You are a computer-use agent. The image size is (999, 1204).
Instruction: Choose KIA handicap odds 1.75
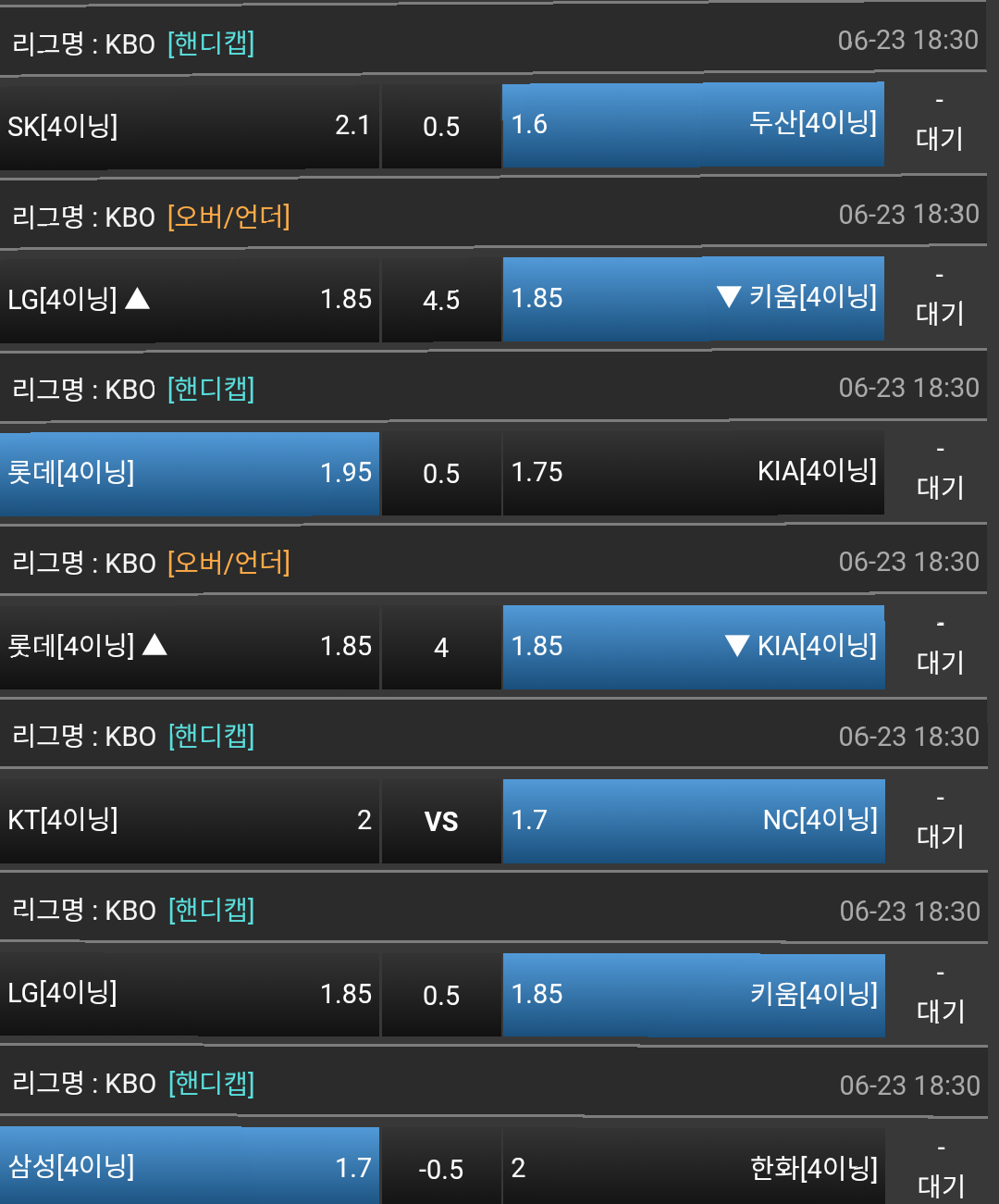[693, 473]
